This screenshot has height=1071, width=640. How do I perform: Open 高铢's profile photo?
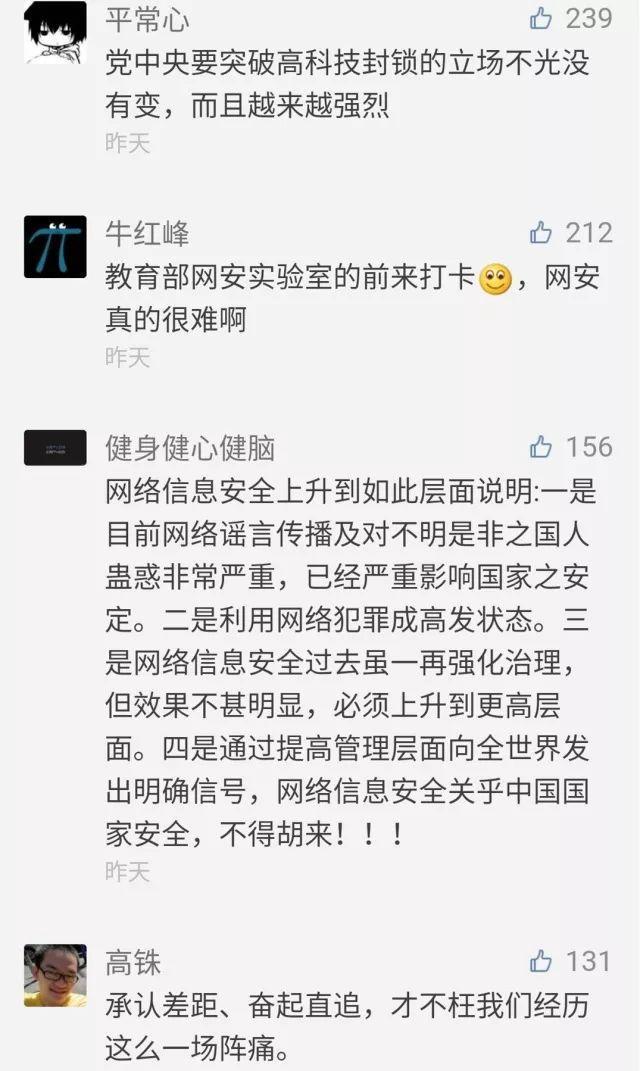pos(55,975)
